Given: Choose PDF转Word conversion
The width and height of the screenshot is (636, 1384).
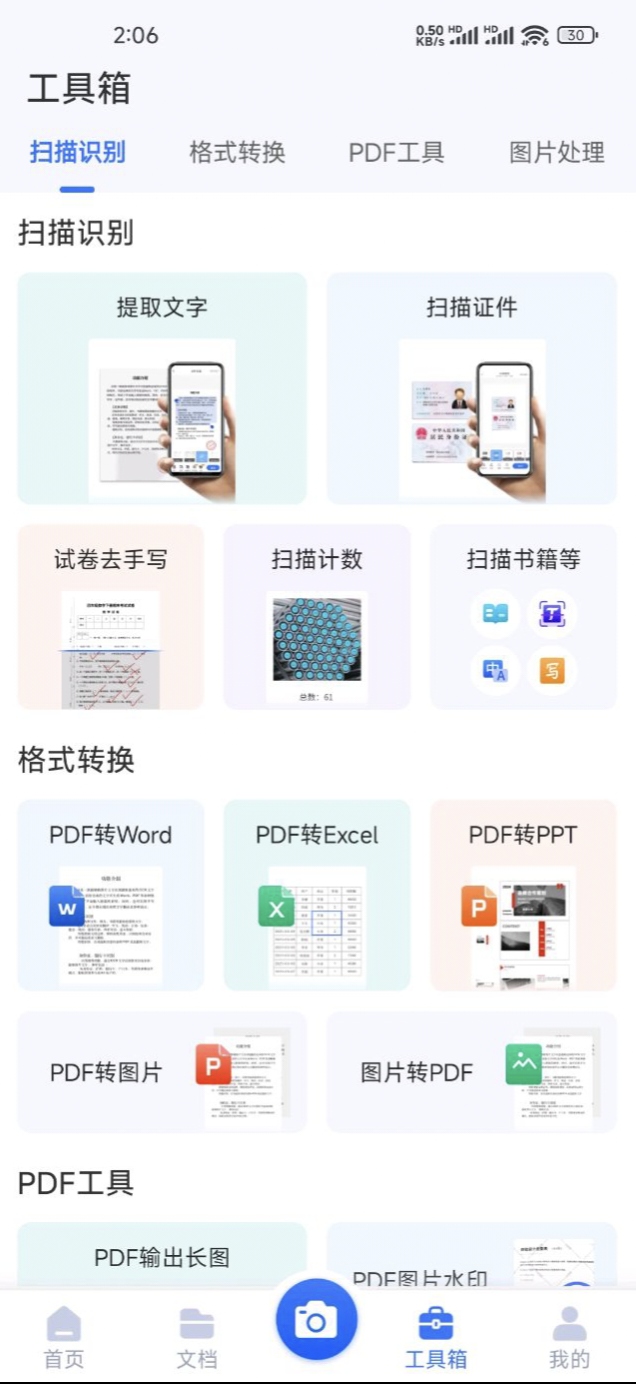Looking at the screenshot, I should pos(110,895).
